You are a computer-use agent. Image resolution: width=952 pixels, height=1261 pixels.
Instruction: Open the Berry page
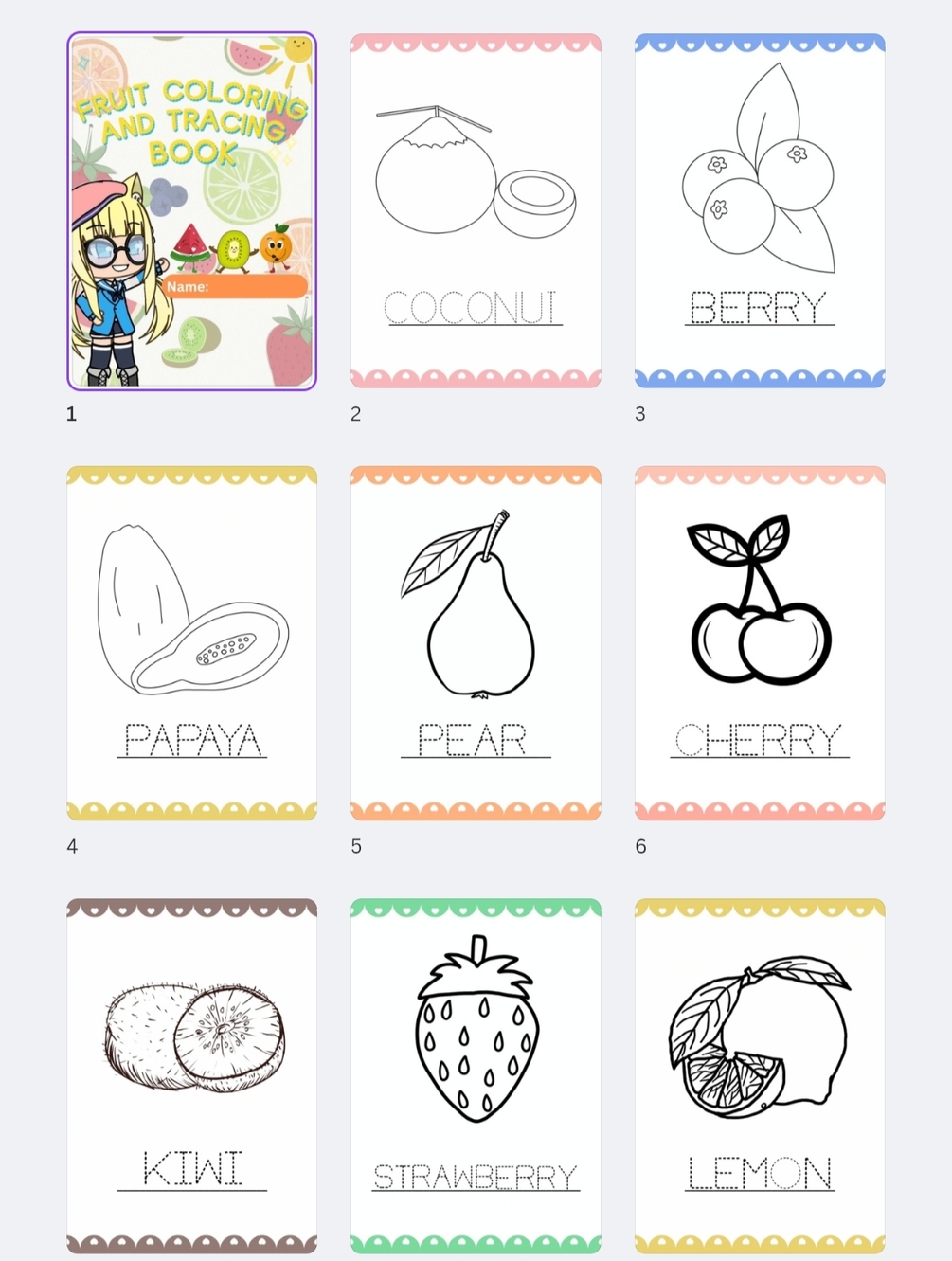(760, 210)
